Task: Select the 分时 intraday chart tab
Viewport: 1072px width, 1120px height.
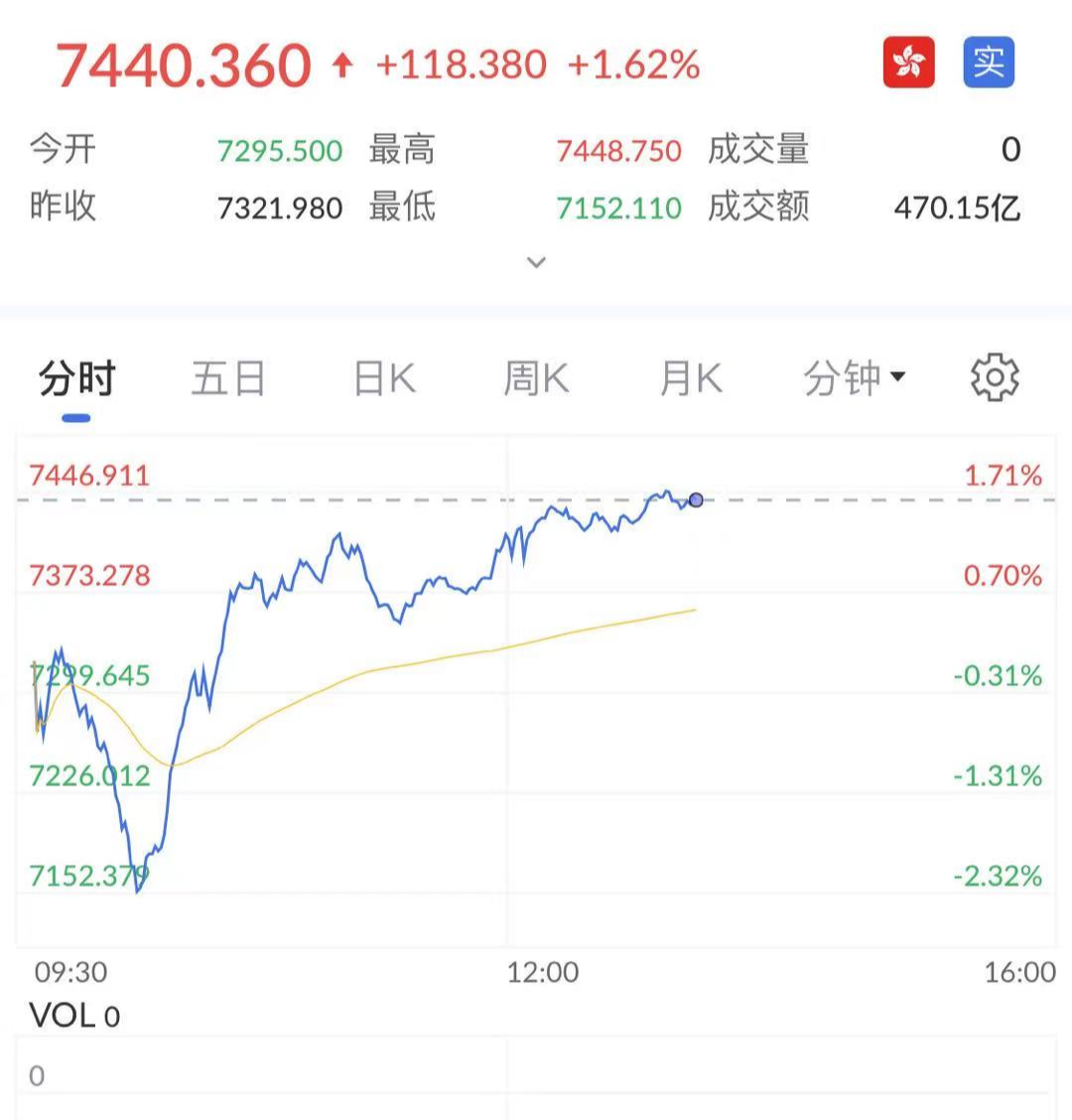Action: [x=75, y=377]
